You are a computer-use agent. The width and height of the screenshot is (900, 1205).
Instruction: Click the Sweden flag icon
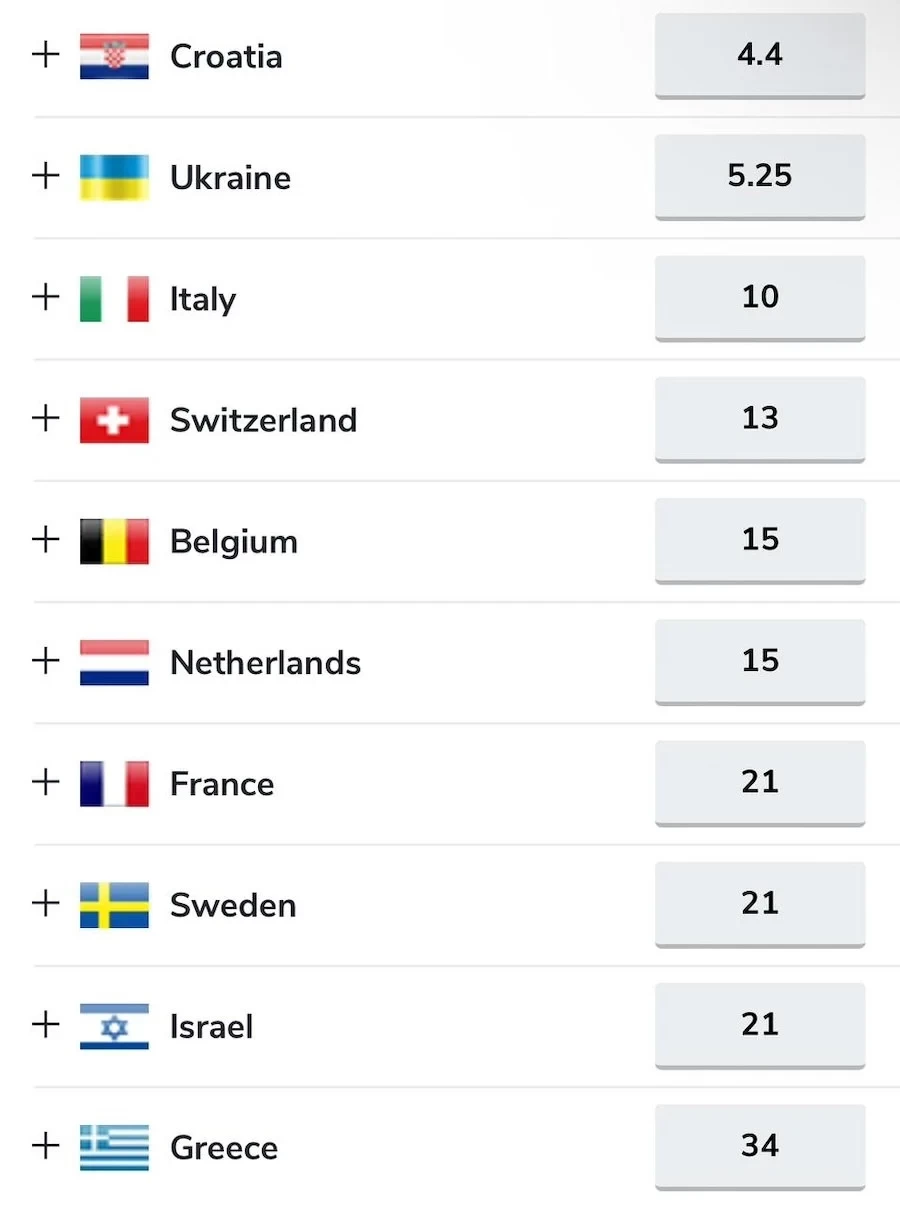click(x=112, y=904)
